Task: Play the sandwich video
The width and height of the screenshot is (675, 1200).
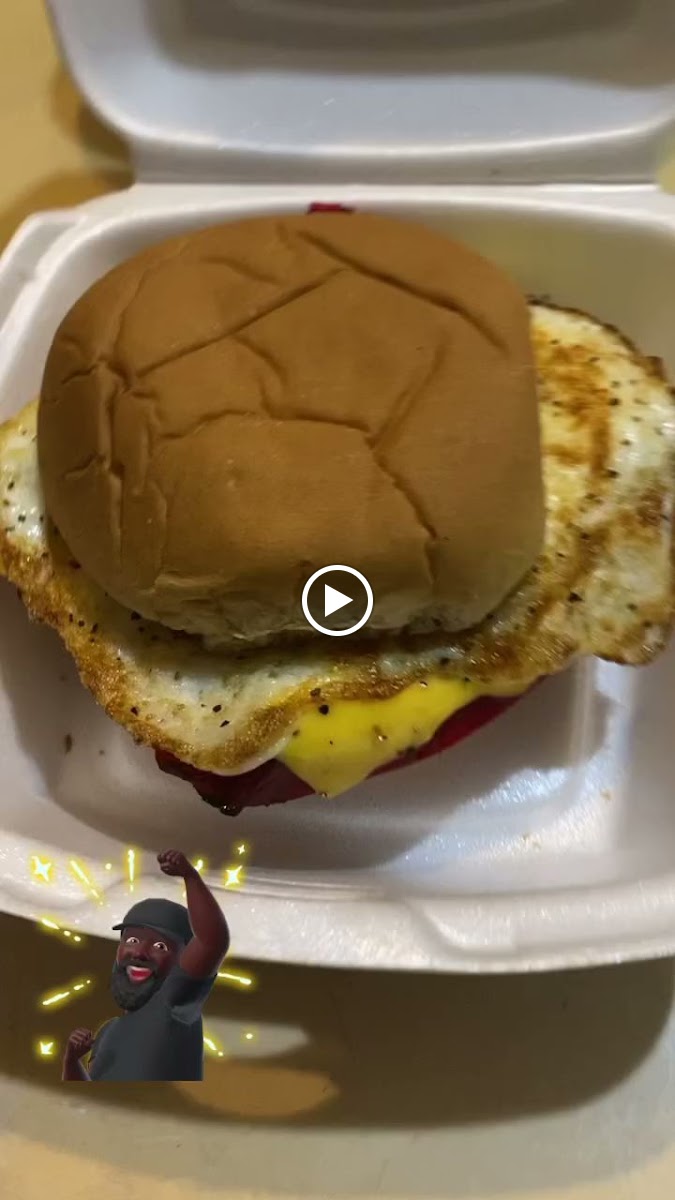Action: pos(337,600)
